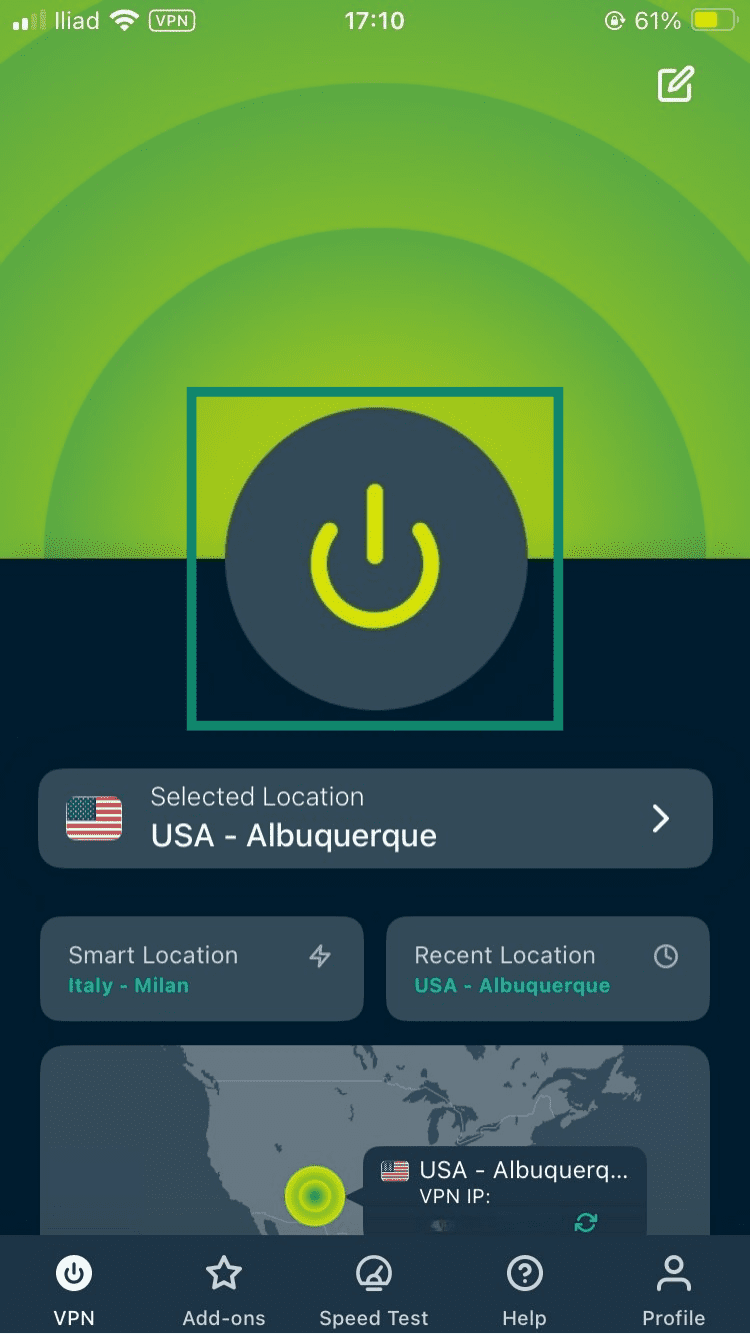This screenshot has height=1334, width=750.
Task: Toggle the VPN power button to disconnect
Action: (x=374, y=557)
